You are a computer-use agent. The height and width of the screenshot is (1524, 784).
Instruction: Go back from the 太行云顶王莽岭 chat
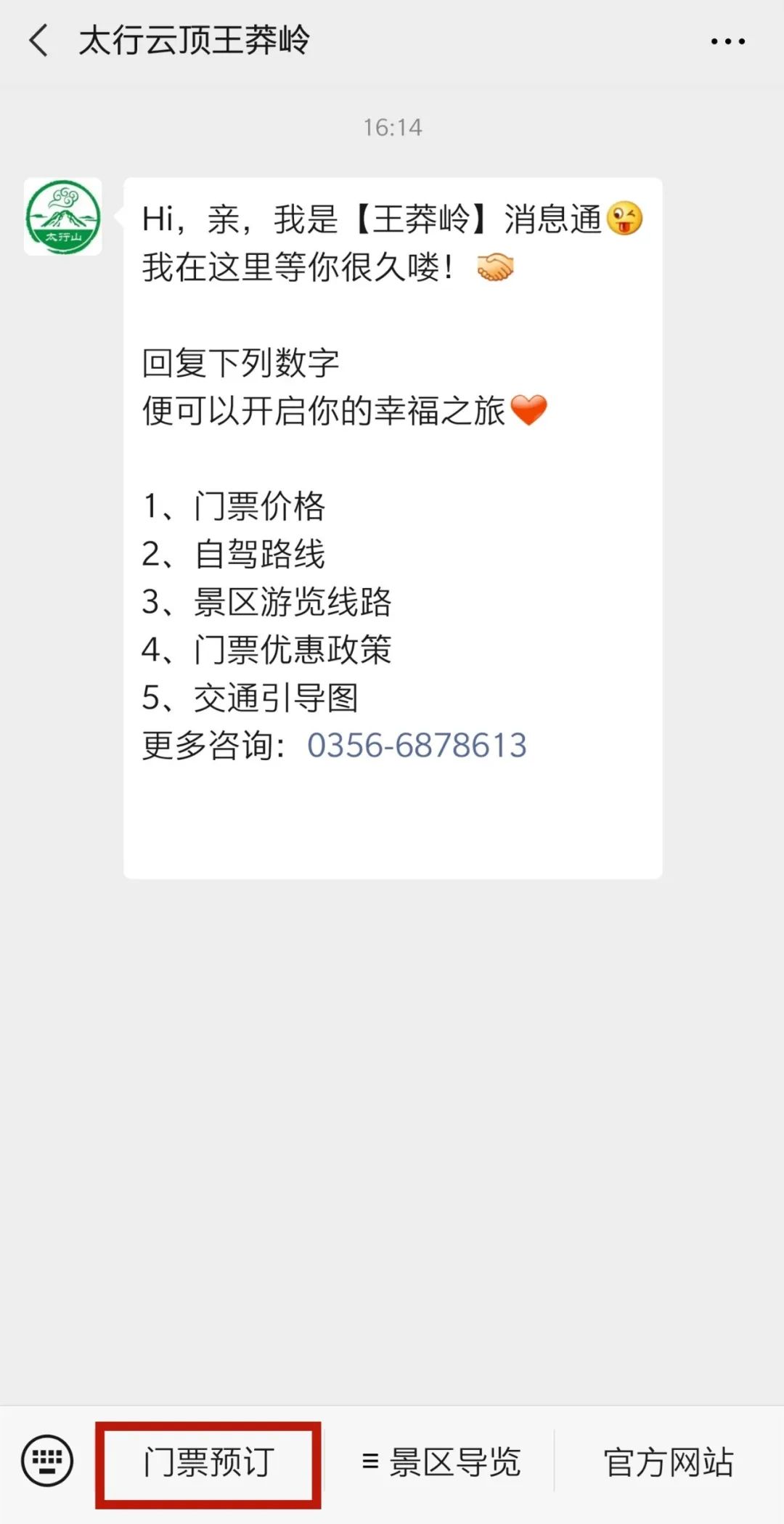[39, 41]
